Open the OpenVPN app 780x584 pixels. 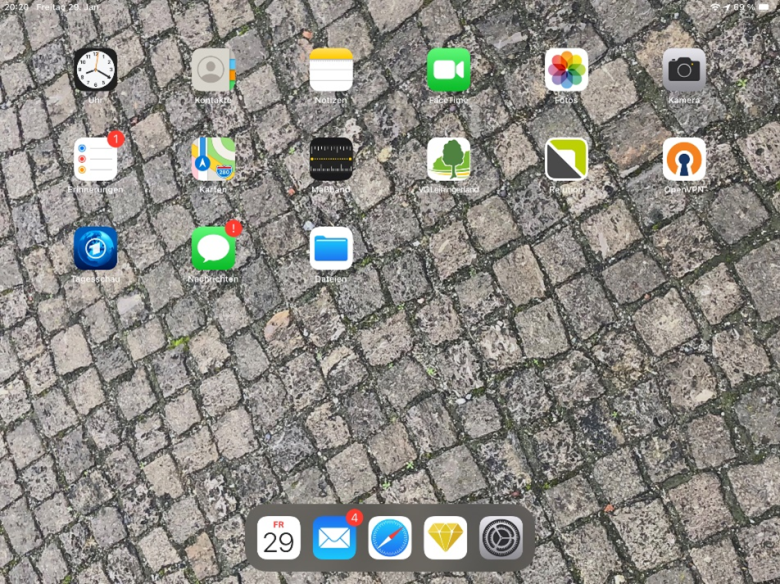pyautogui.click(x=684, y=159)
